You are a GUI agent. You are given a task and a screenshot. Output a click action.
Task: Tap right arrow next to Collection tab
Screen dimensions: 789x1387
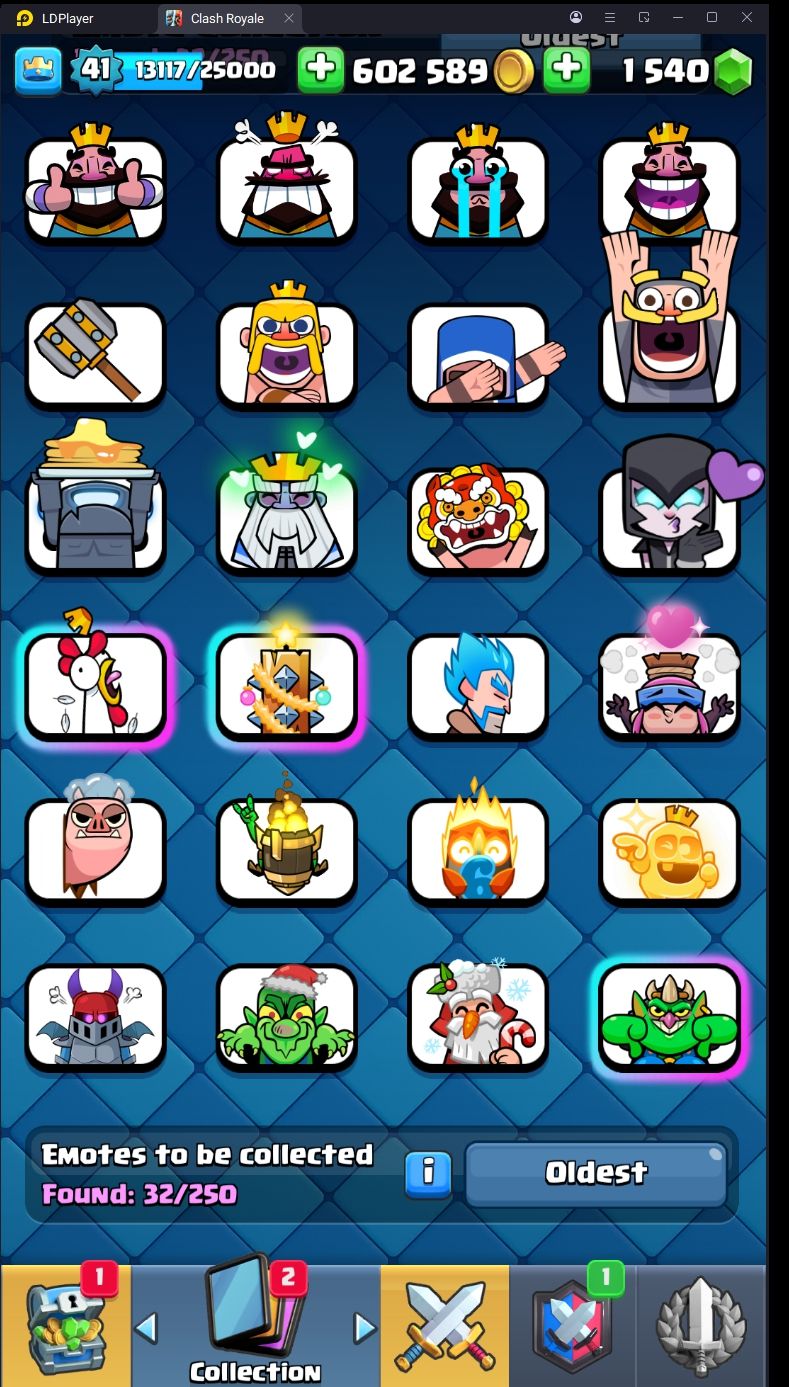(x=365, y=1328)
